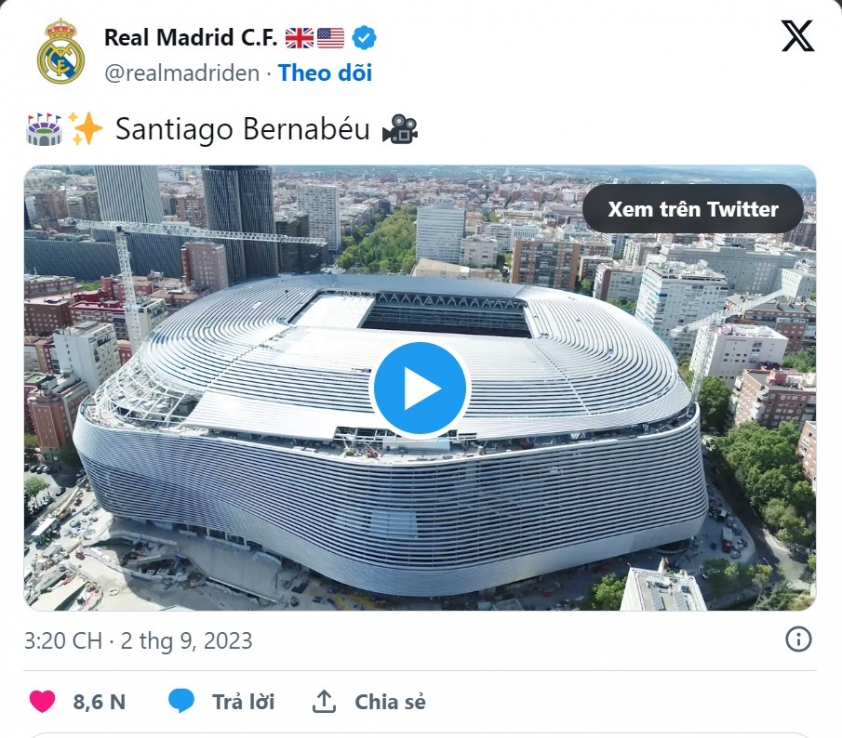Open Real Madrid C.F. profile avatar
This screenshot has width=842, height=738.
click(61, 52)
